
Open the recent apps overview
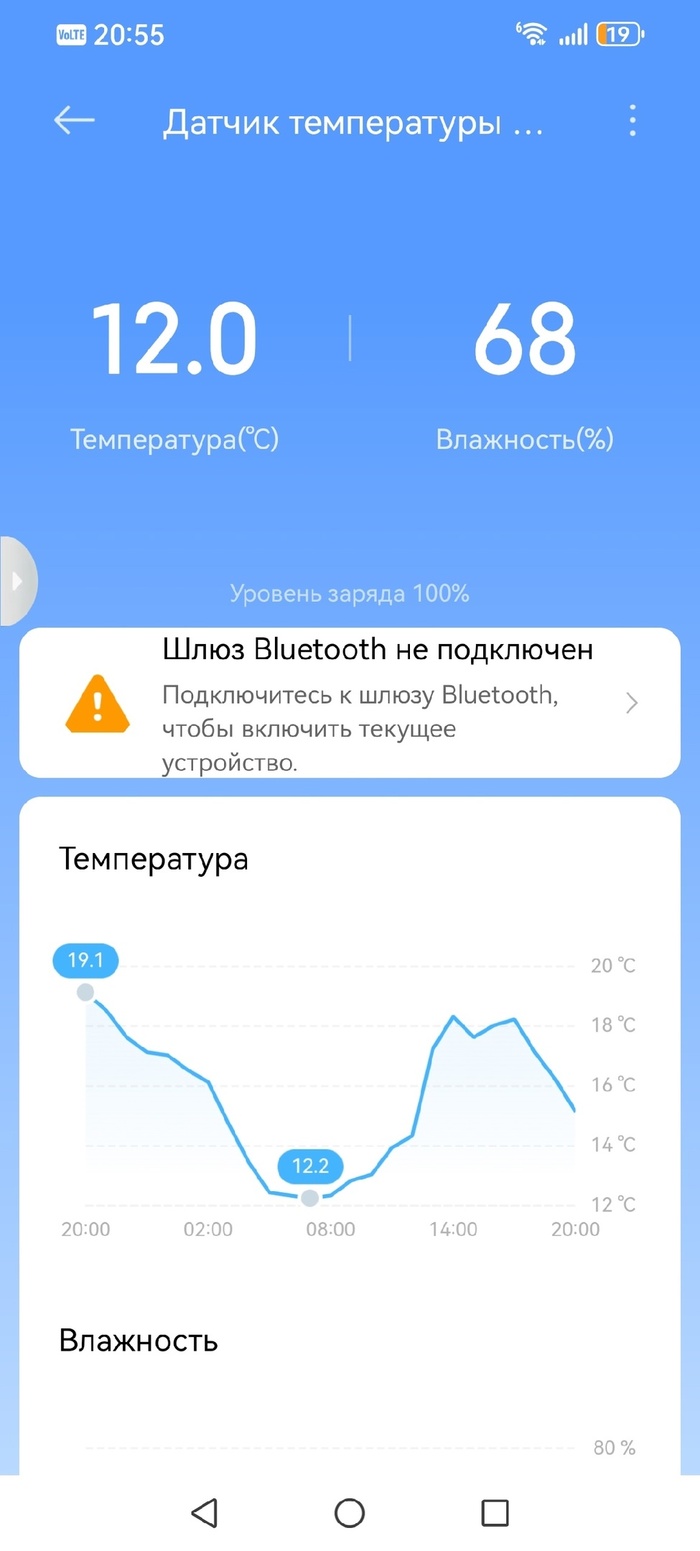click(x=495, y=1512)
